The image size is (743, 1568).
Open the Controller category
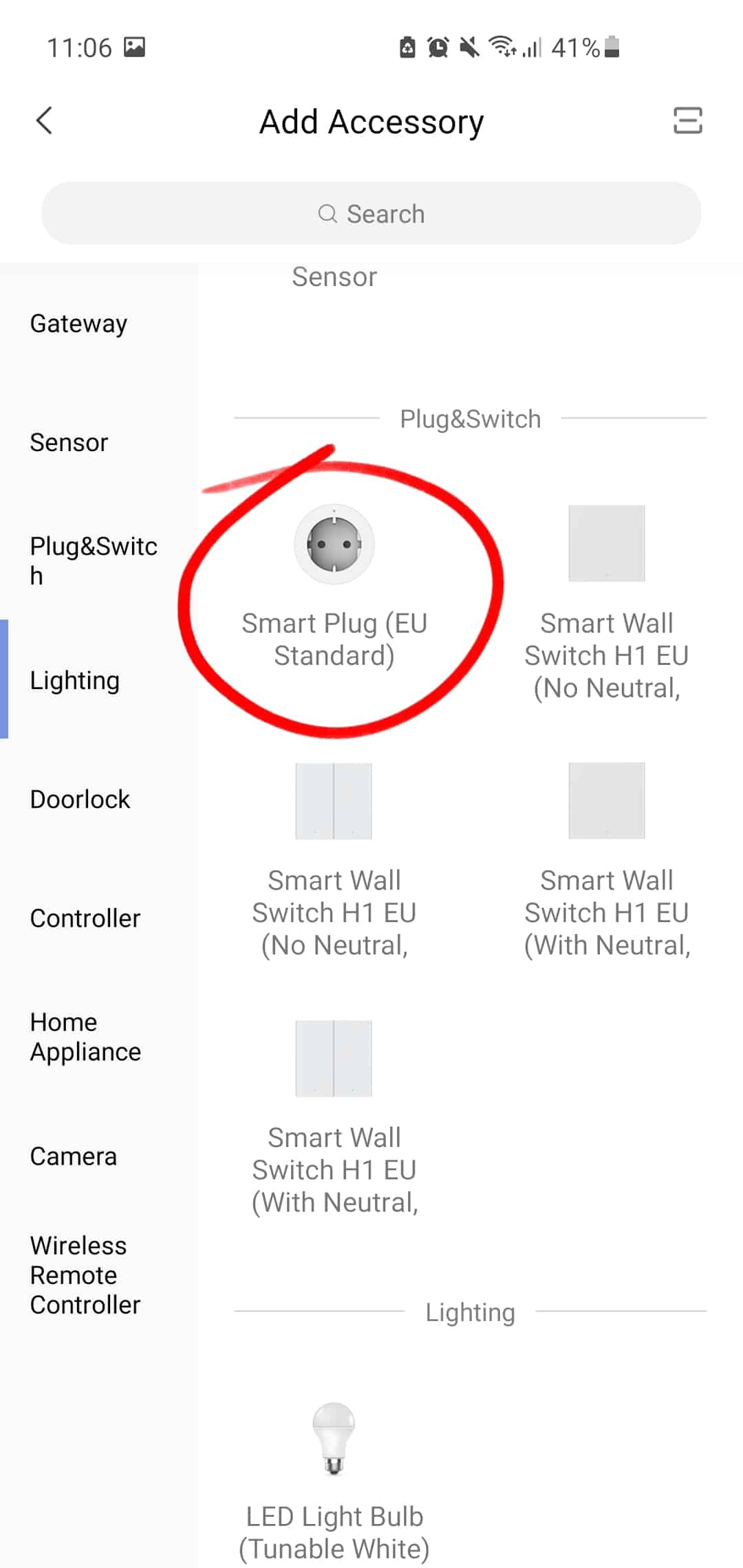pos(85,918)
